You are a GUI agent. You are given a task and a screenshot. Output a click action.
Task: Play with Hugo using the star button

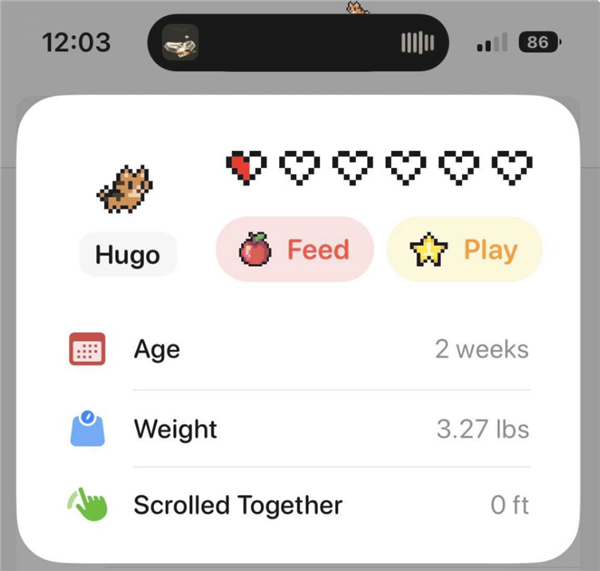464,249
